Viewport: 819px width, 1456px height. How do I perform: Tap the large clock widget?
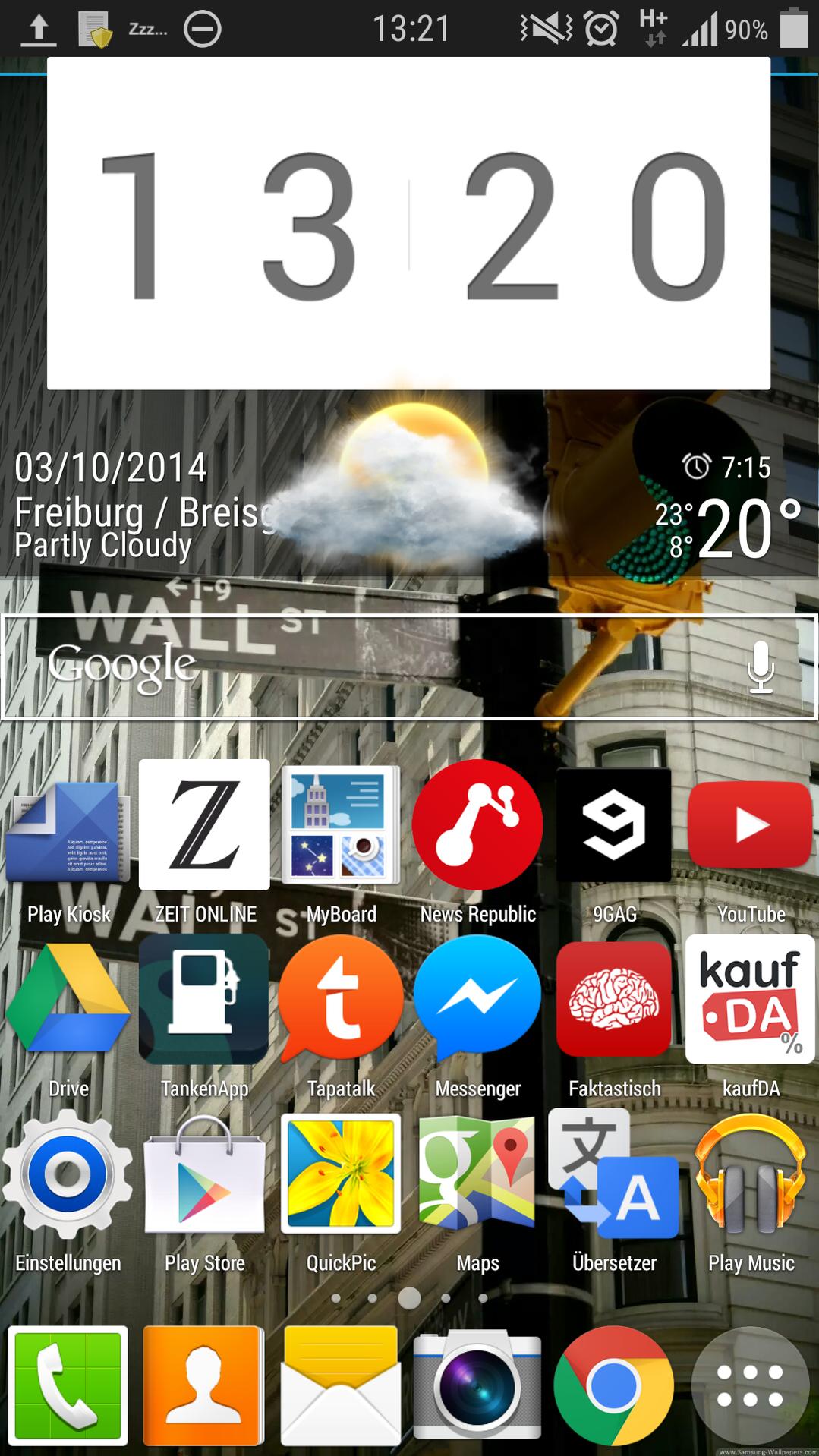(408, 224)
